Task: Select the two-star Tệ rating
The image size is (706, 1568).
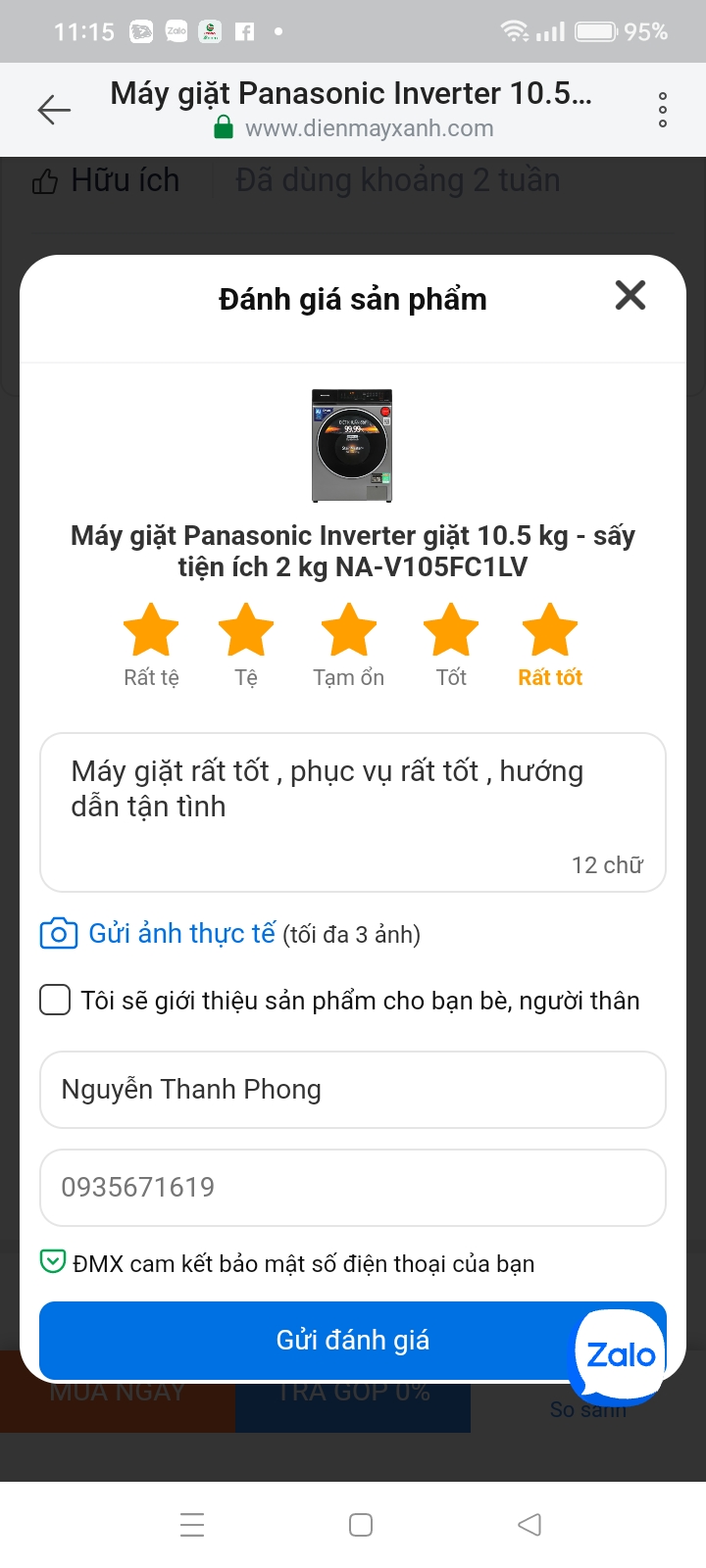Action: click(246, 630)
